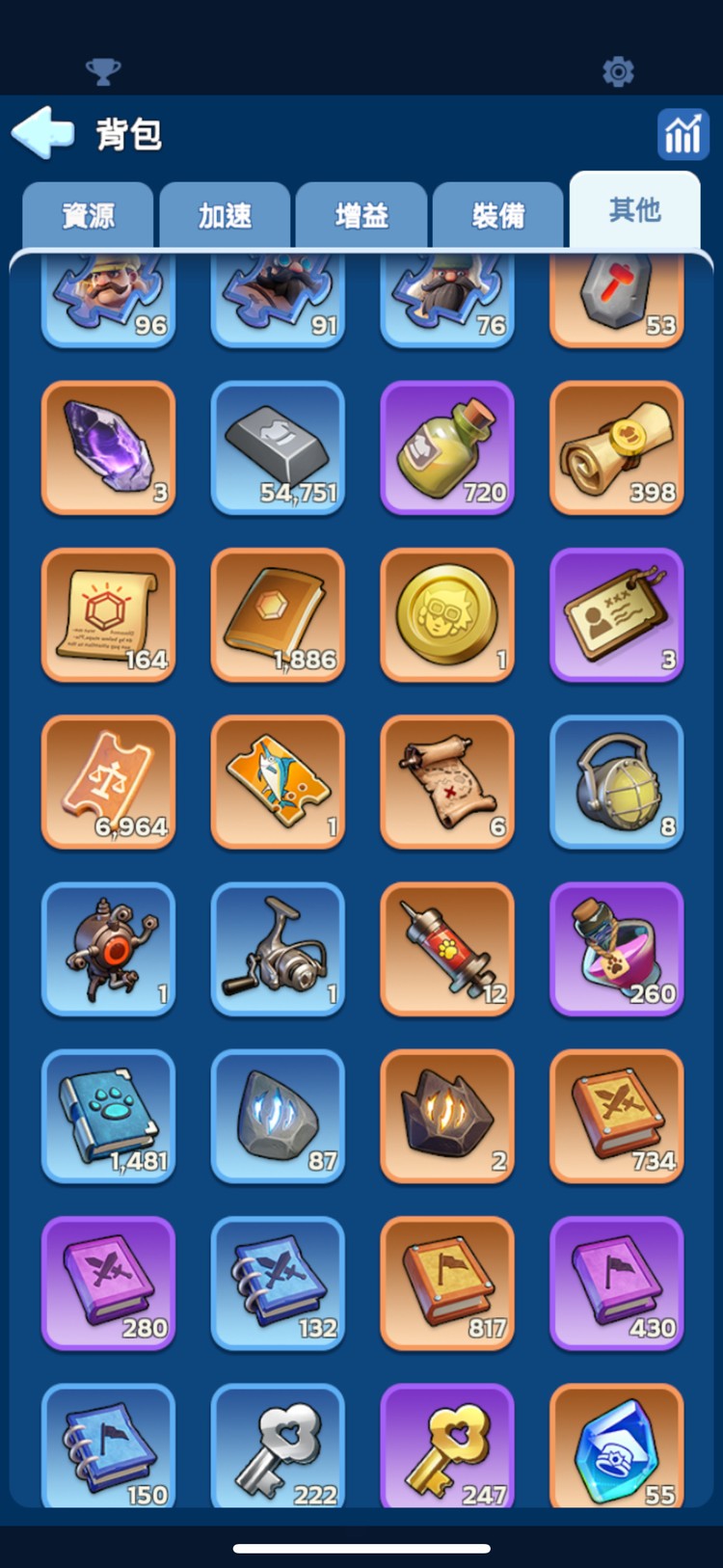Image resolution: width=723 pixels, height=1568 pixels.
Task: Choose the orange crossed-swords book with 734
Action: click(617, 1116)
